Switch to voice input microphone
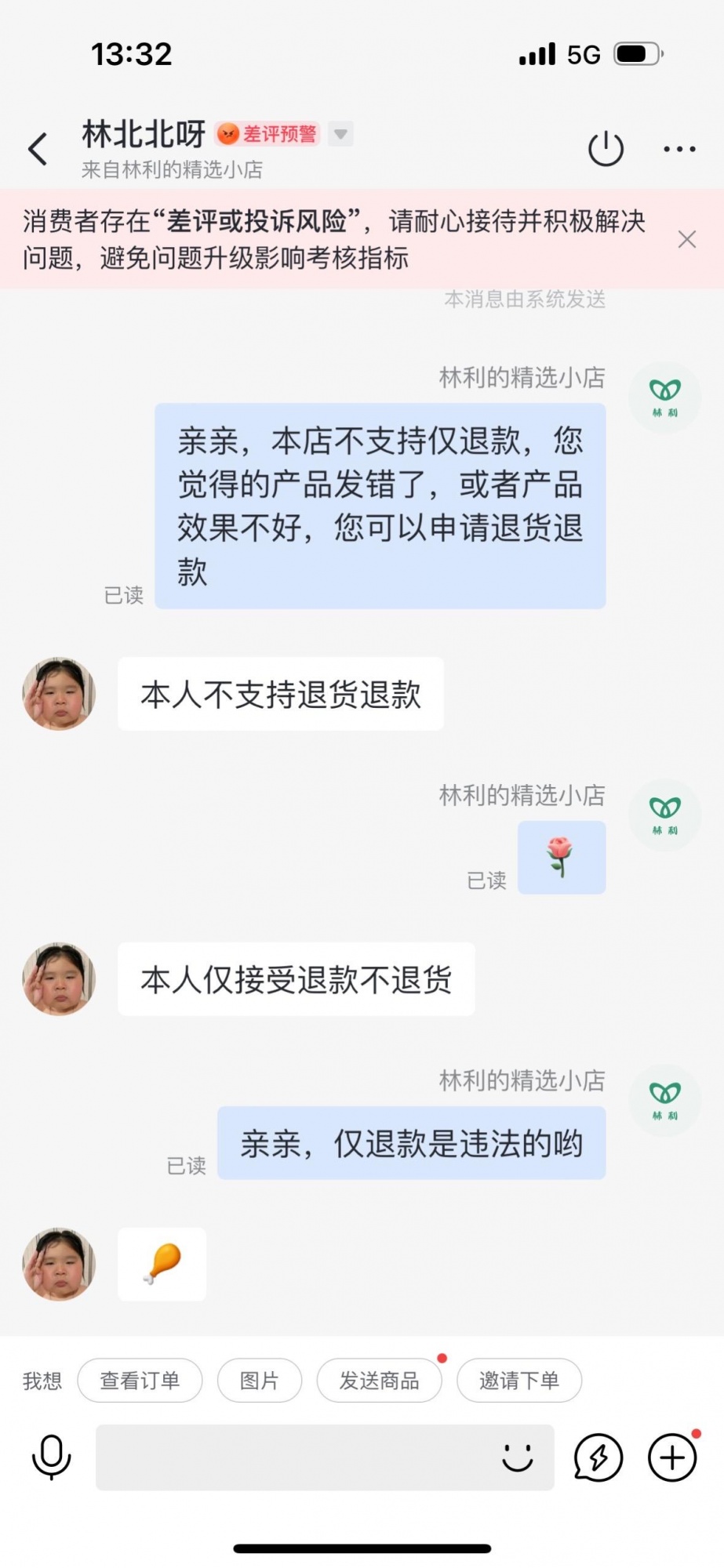724x1568 pixels. point(52,1457)
